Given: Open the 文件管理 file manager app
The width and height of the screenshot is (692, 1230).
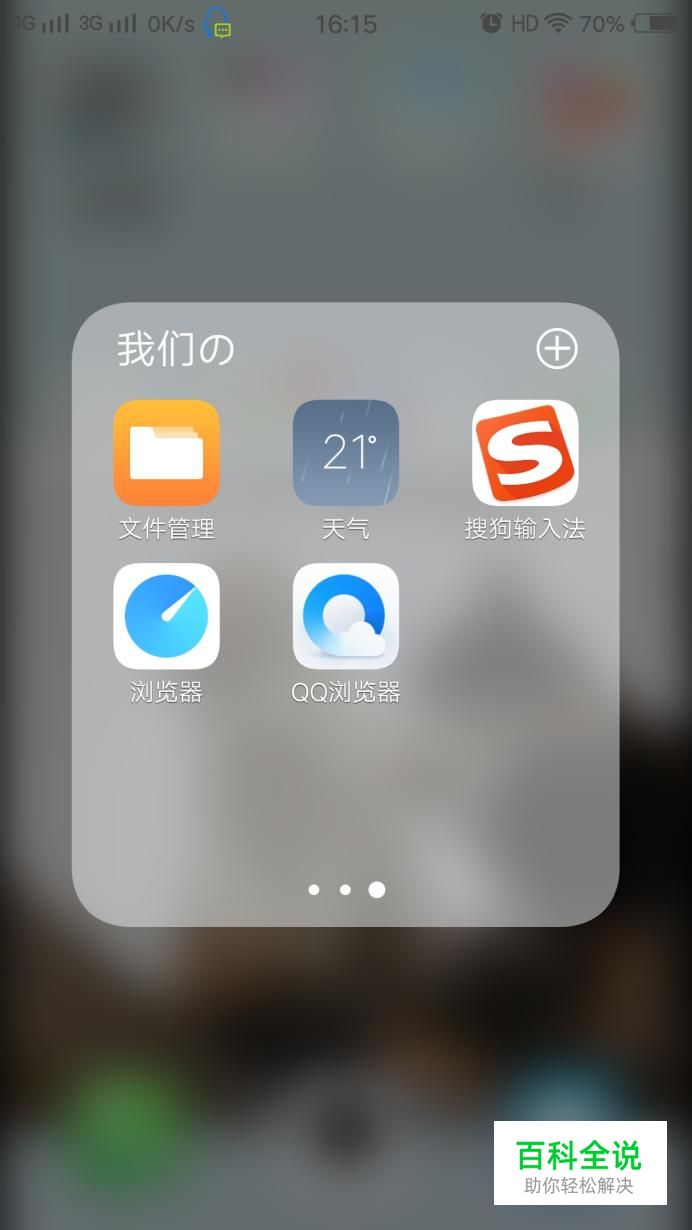Looking at the screenshot, I should 166,453.
